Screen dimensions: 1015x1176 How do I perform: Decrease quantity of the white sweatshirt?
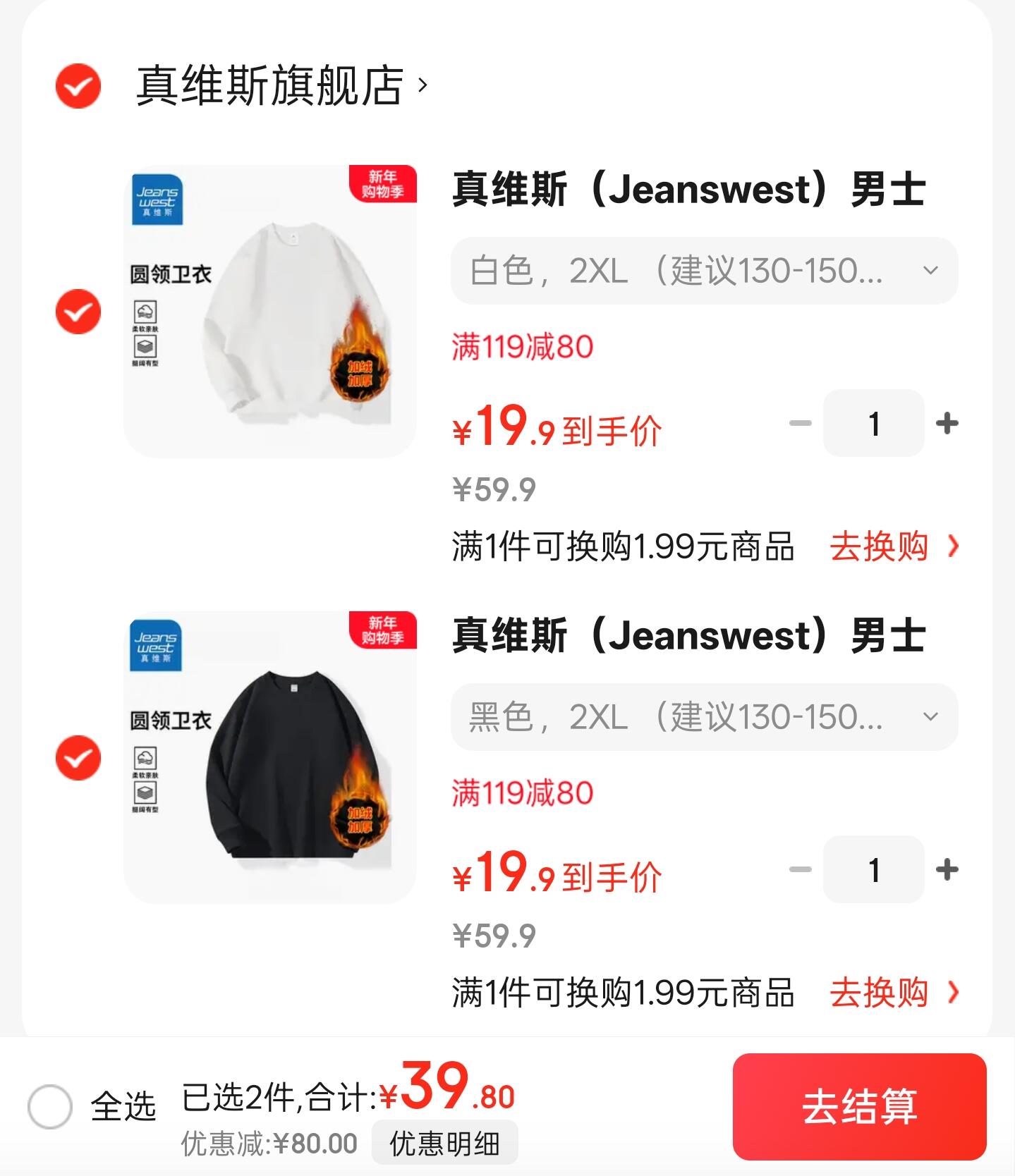point(801,423)
